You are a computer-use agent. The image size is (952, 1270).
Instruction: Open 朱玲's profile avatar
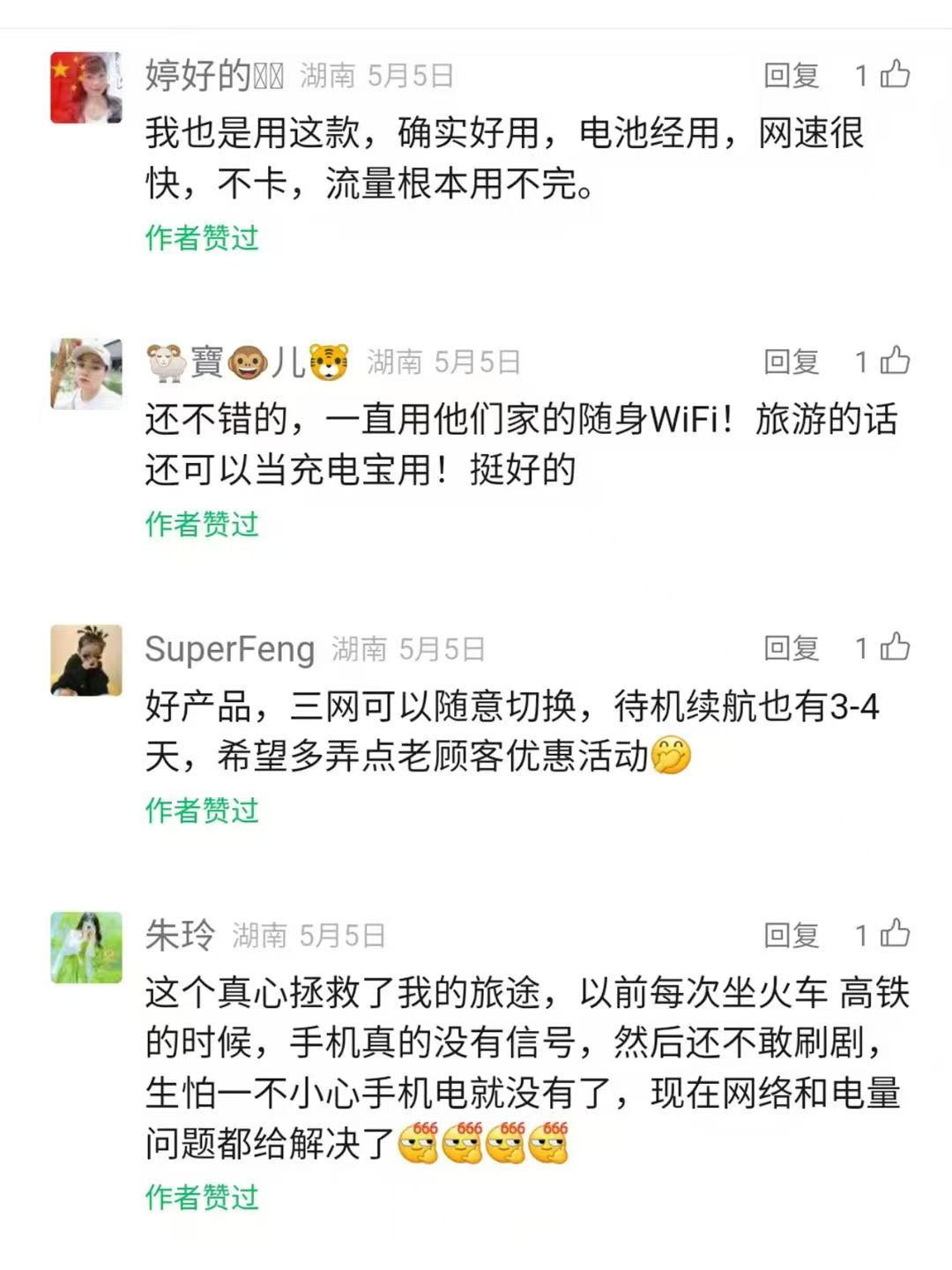[86, 947]
